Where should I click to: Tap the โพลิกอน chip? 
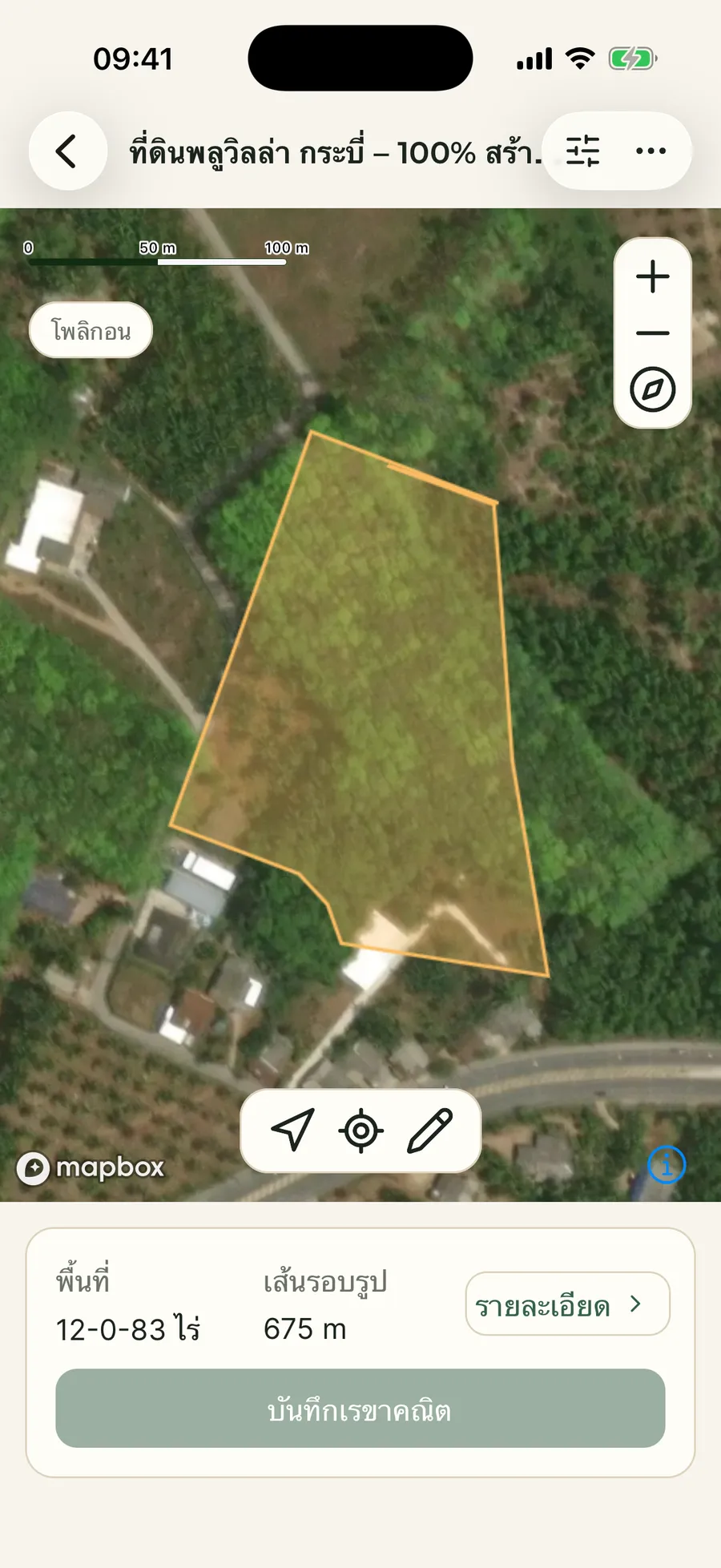91,330
